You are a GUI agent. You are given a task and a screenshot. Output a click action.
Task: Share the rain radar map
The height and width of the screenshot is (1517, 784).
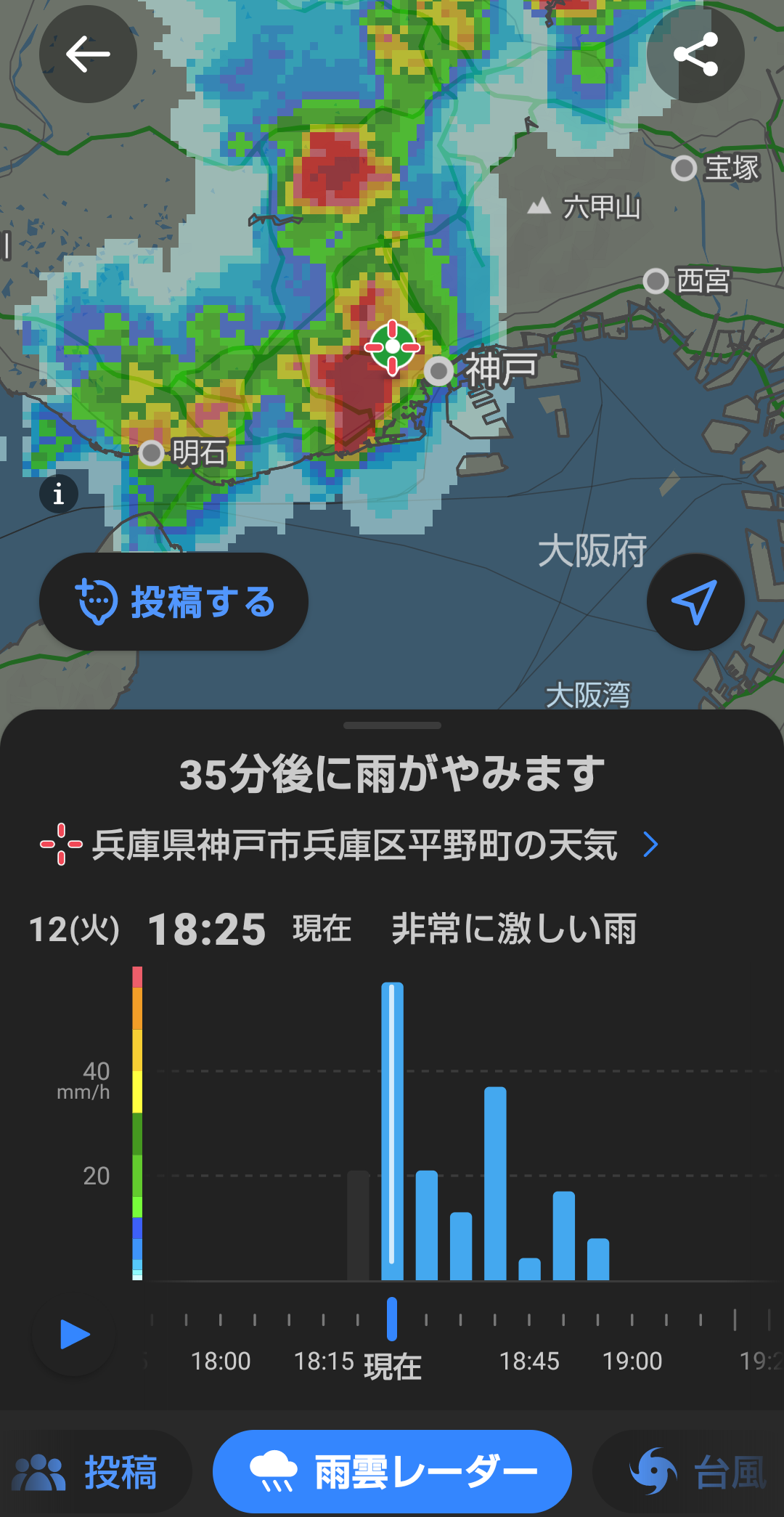pos(695,54)
